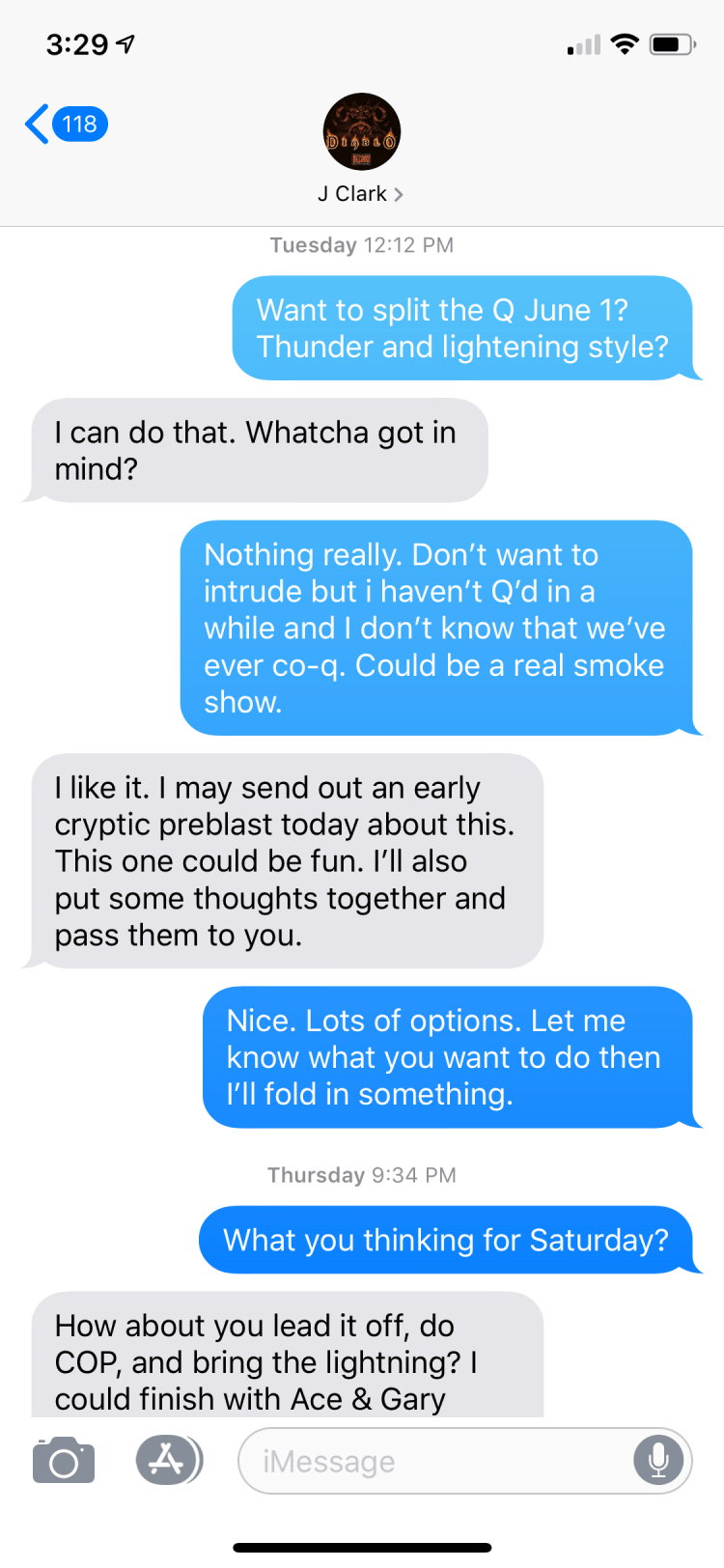724x1568 pixels.
Task: Open the iMessage App Store drawer
Action: point(167,1460)
